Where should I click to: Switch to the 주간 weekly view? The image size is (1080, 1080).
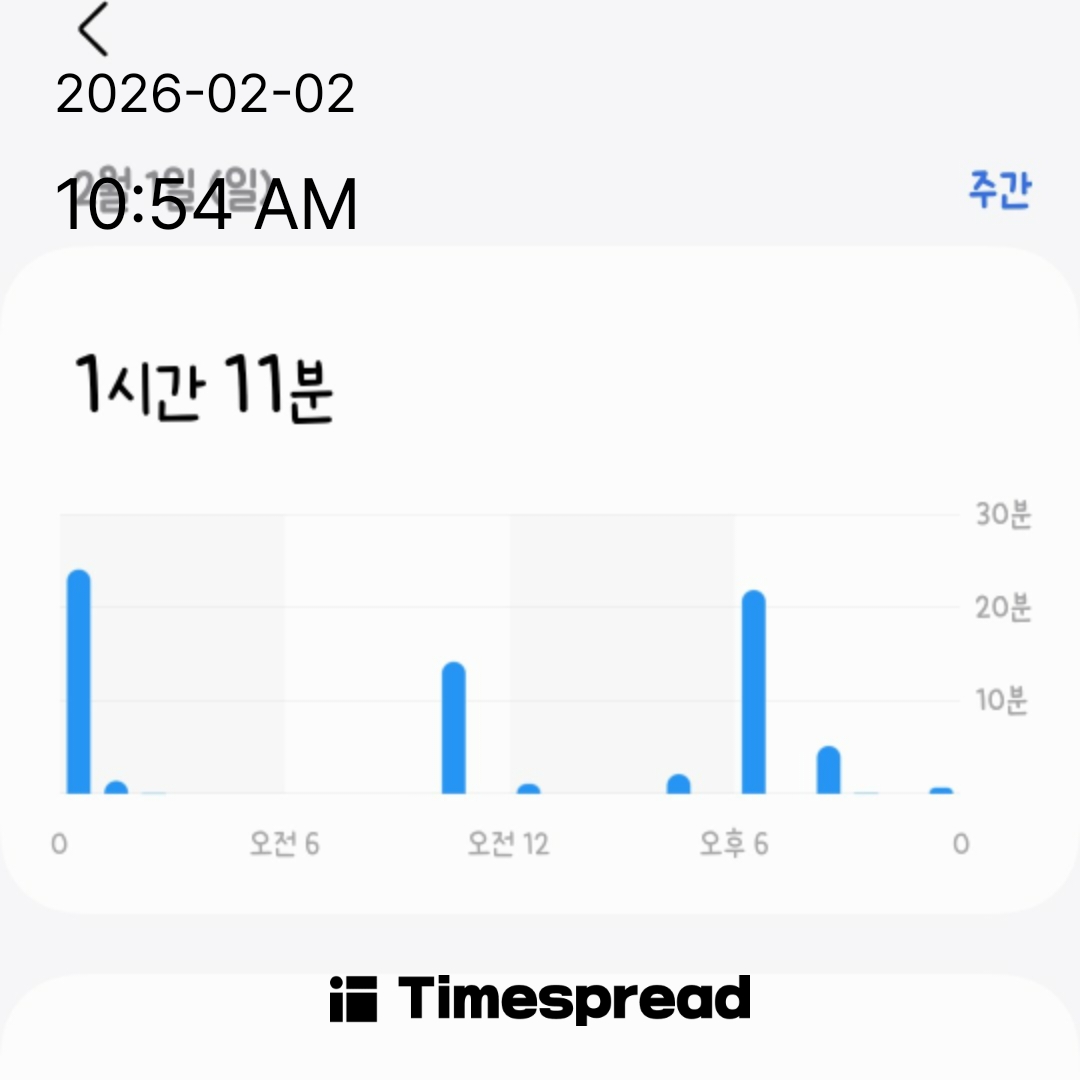[998, 189]
